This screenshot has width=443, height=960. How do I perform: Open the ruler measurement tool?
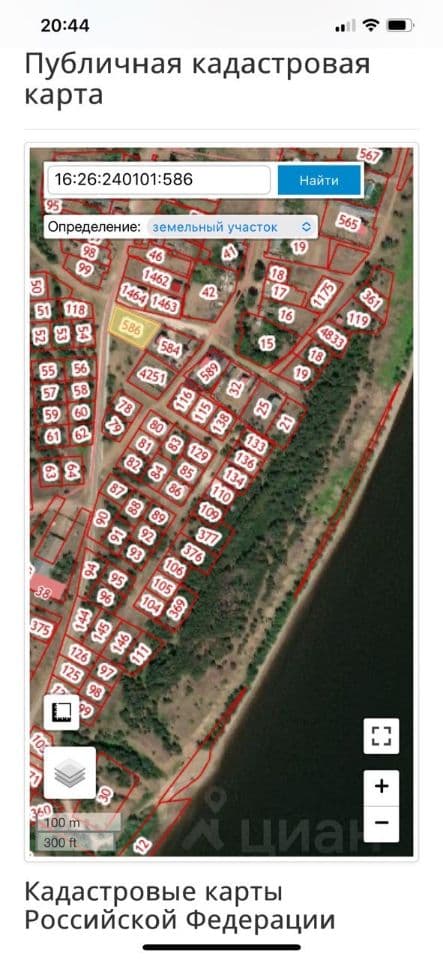pos(62,712)
